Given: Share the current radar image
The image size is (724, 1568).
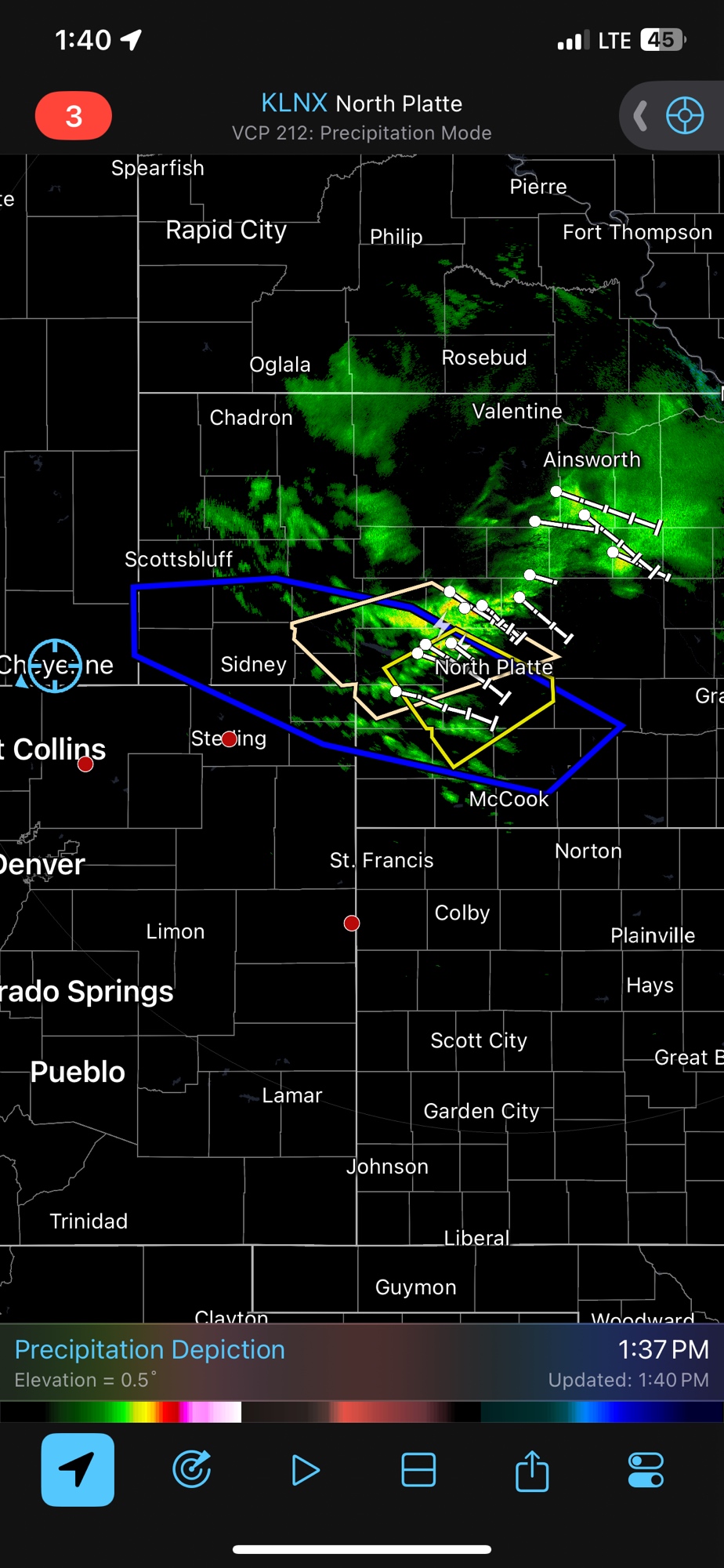Looking at the screenshot, I should tap(532, 1470).
